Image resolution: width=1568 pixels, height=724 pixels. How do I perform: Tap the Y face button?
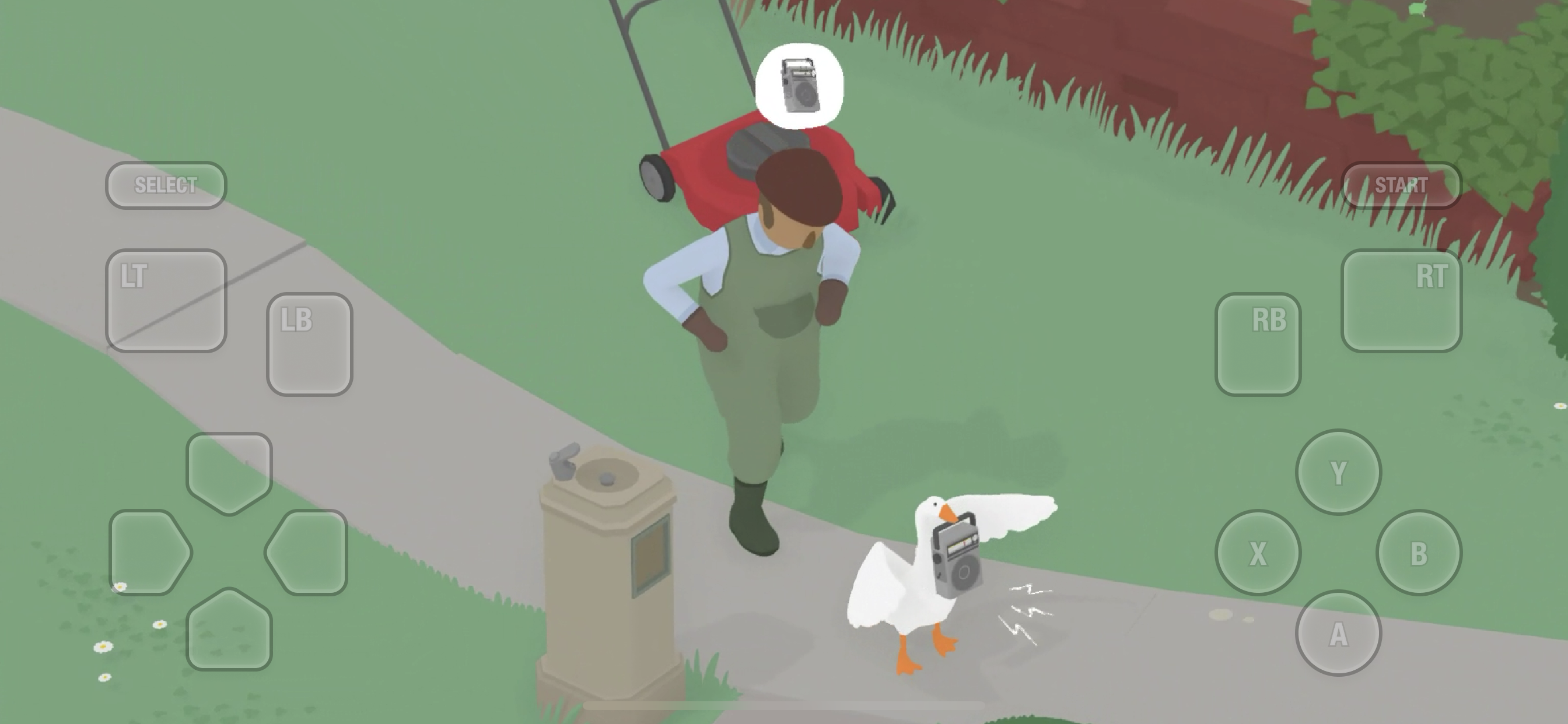coord(1338,472)
